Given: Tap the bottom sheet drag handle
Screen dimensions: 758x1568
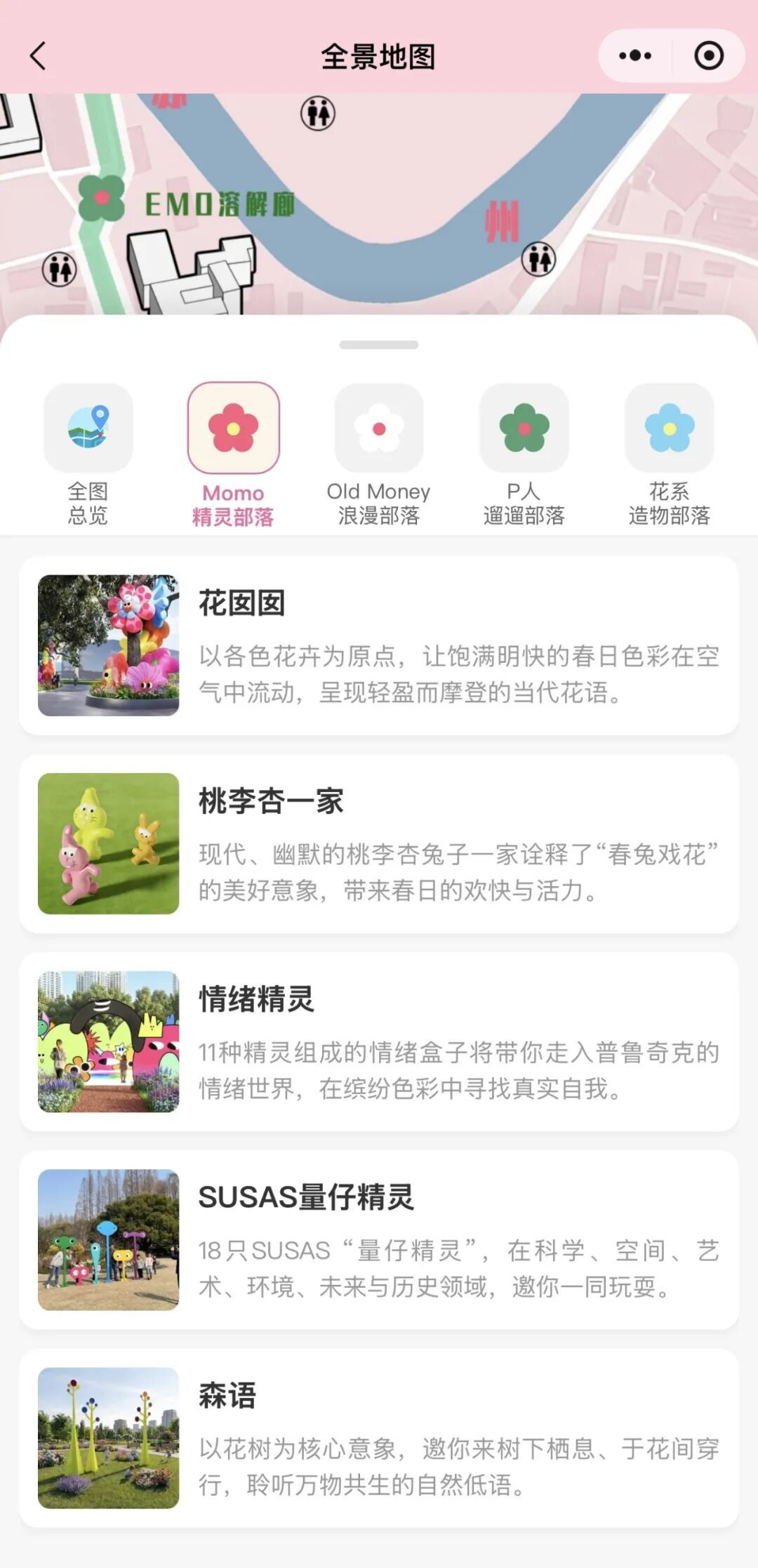Looking at the screenshot, I should [x=378, y=345].
